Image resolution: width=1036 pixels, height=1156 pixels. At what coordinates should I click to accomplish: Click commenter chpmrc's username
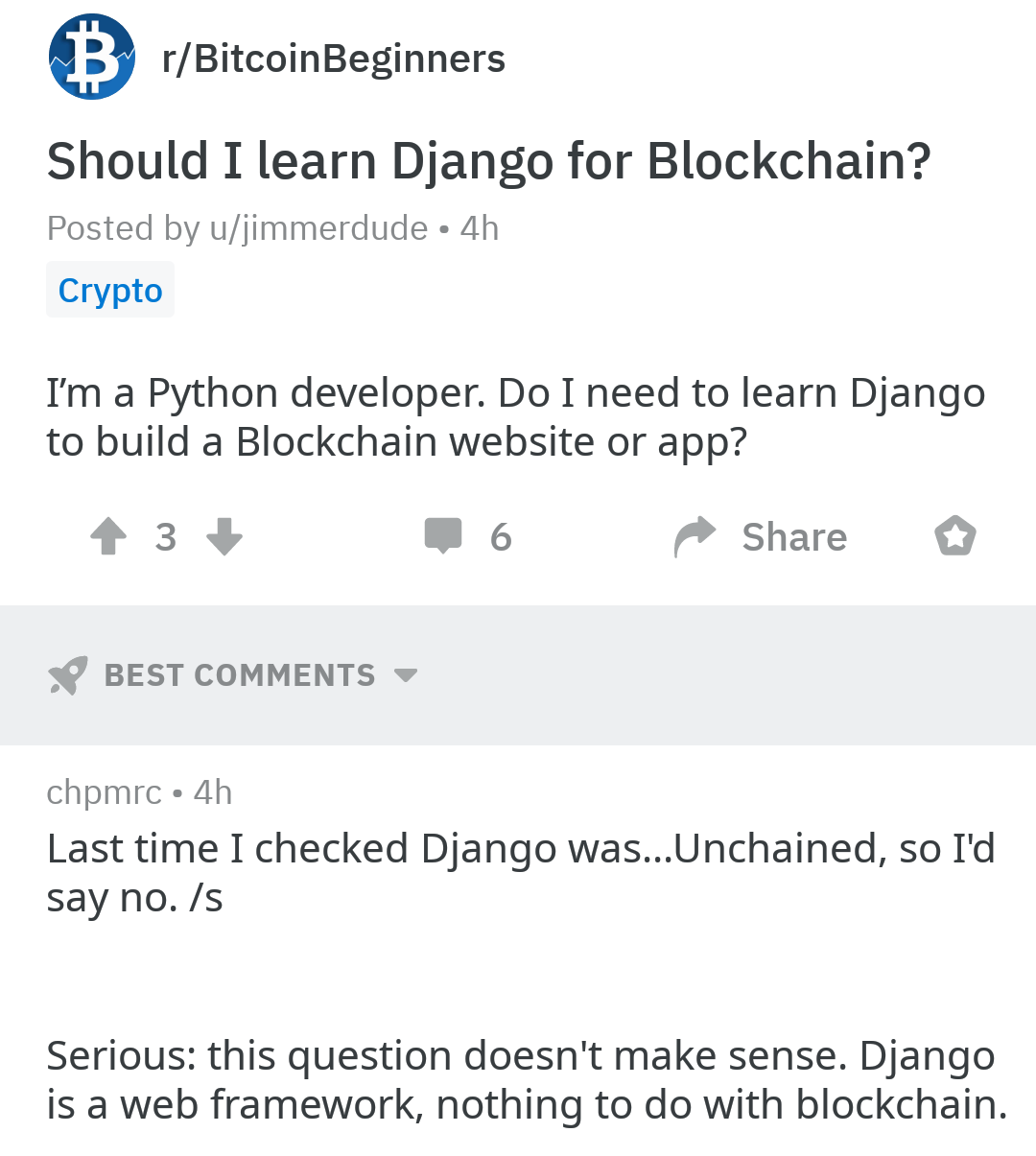[103, 791]
